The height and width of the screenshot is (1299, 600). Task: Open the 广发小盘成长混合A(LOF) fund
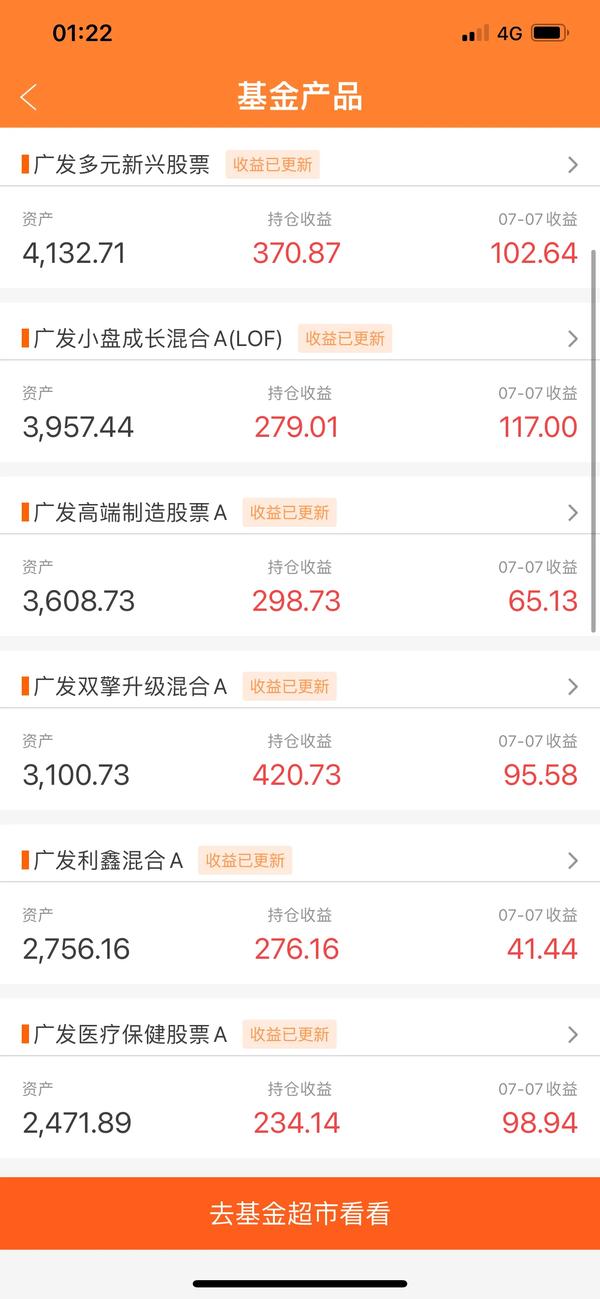pyautogui.click(x=300, y=339)
